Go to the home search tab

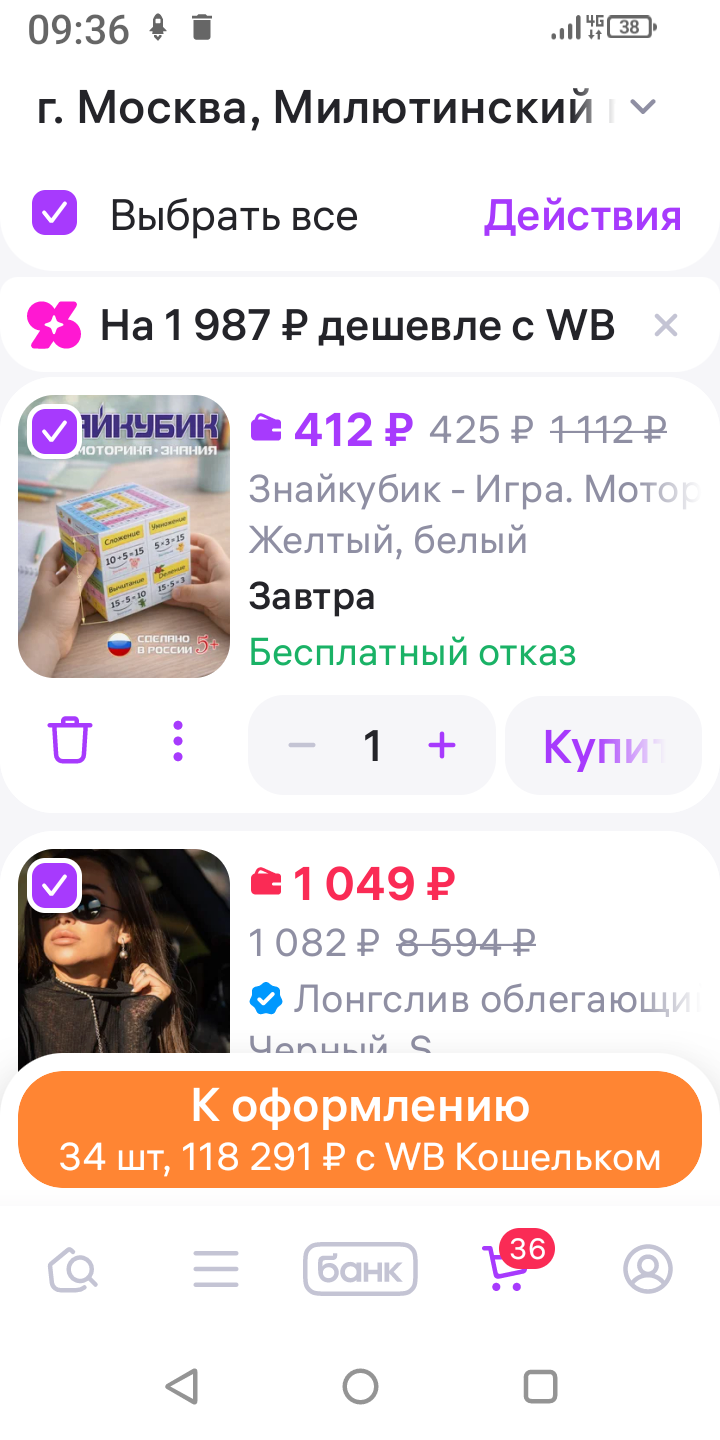coord(73,1270)
